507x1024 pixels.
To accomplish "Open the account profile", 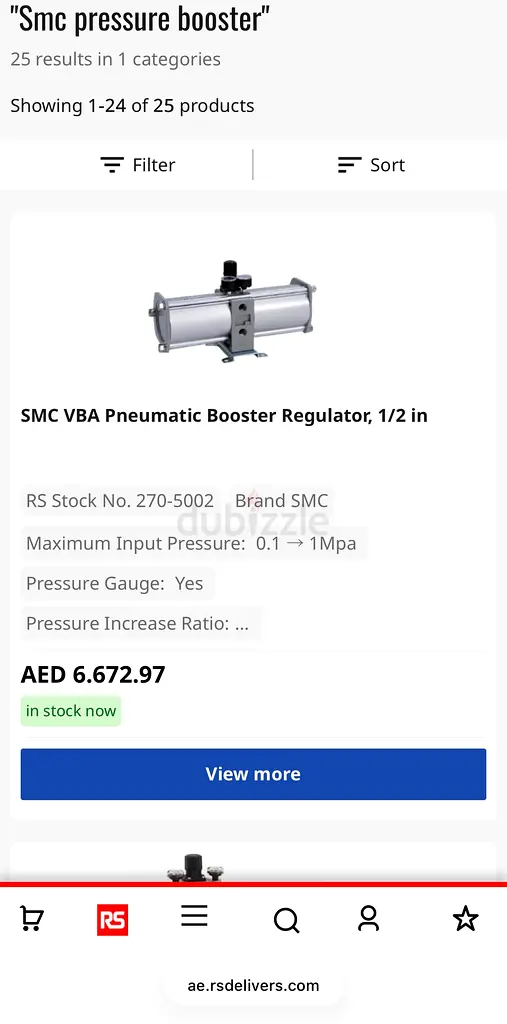I will 368,918.
